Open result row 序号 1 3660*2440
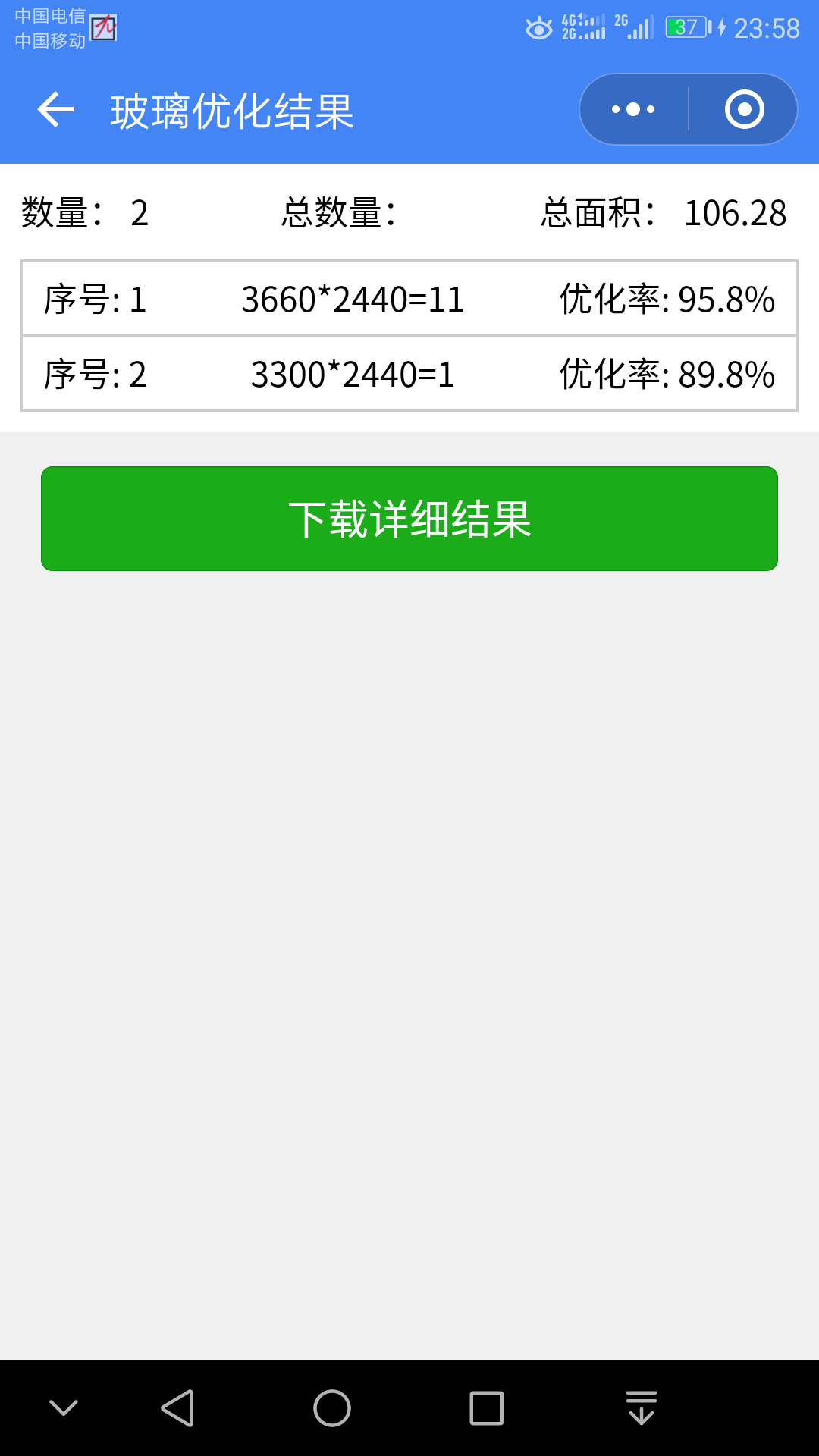Screen dimensions: 819x1456 [x=409, y=299]
